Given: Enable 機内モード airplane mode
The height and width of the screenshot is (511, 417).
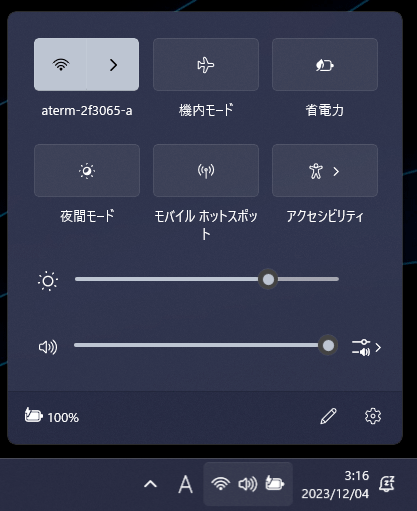Looking at the screenshot, I should coord(206,64).
